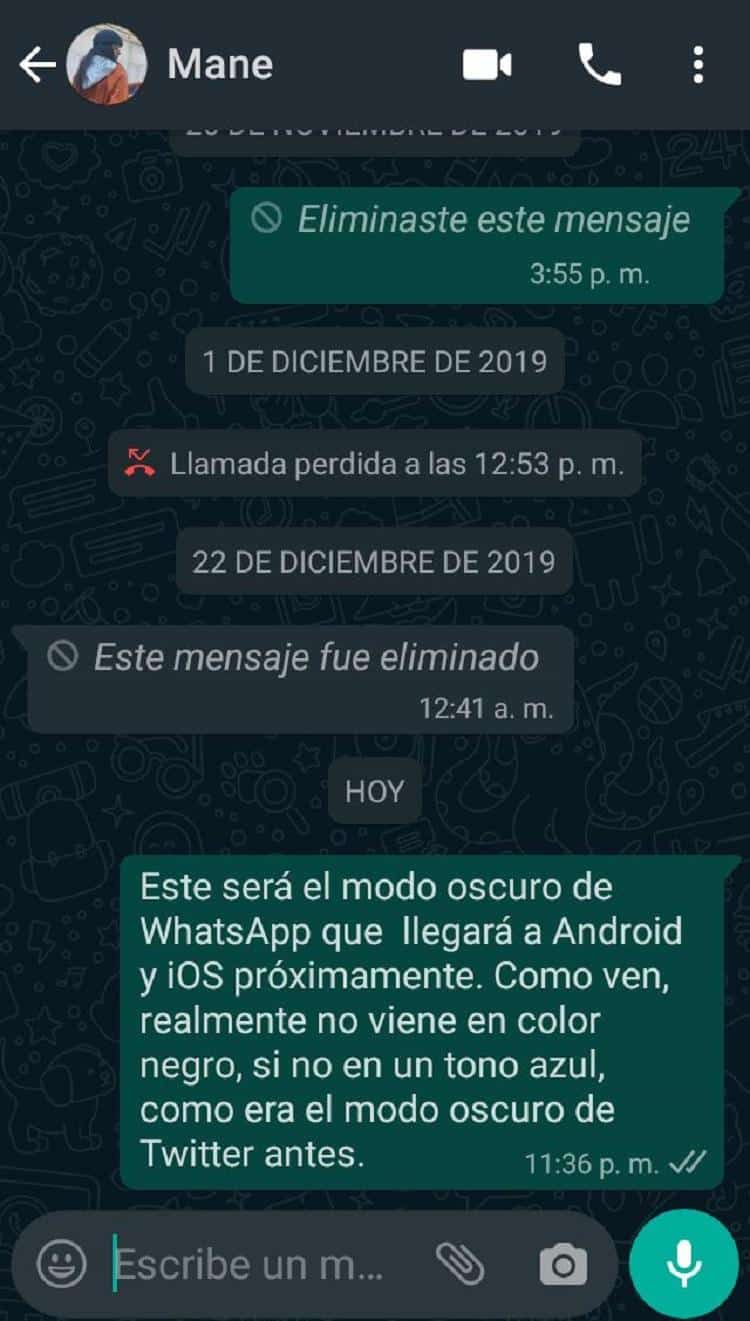Select the HOY date divider
This screenshot has height=1321, width=750.
tap(374, 789)
